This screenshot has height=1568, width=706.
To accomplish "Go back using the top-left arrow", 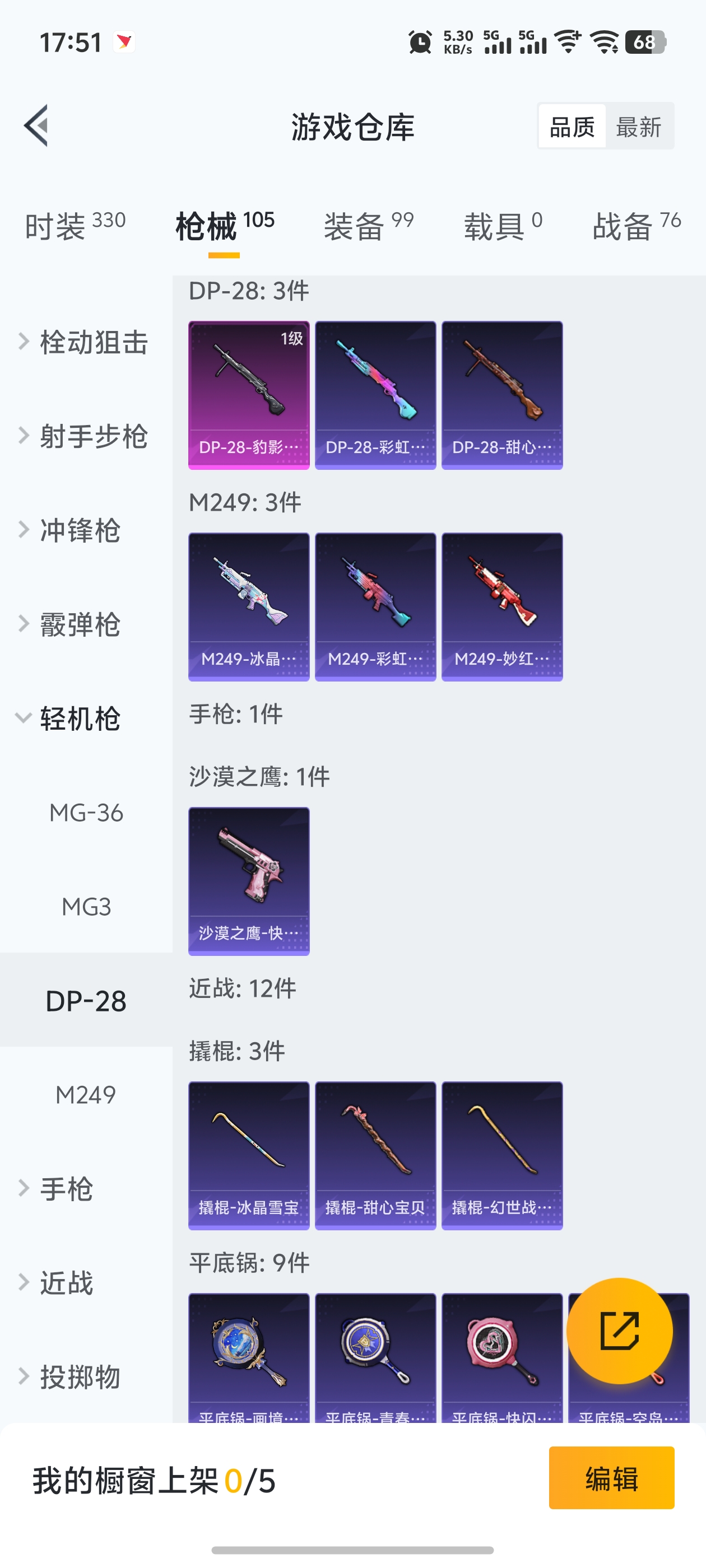I will pos(36,126).
